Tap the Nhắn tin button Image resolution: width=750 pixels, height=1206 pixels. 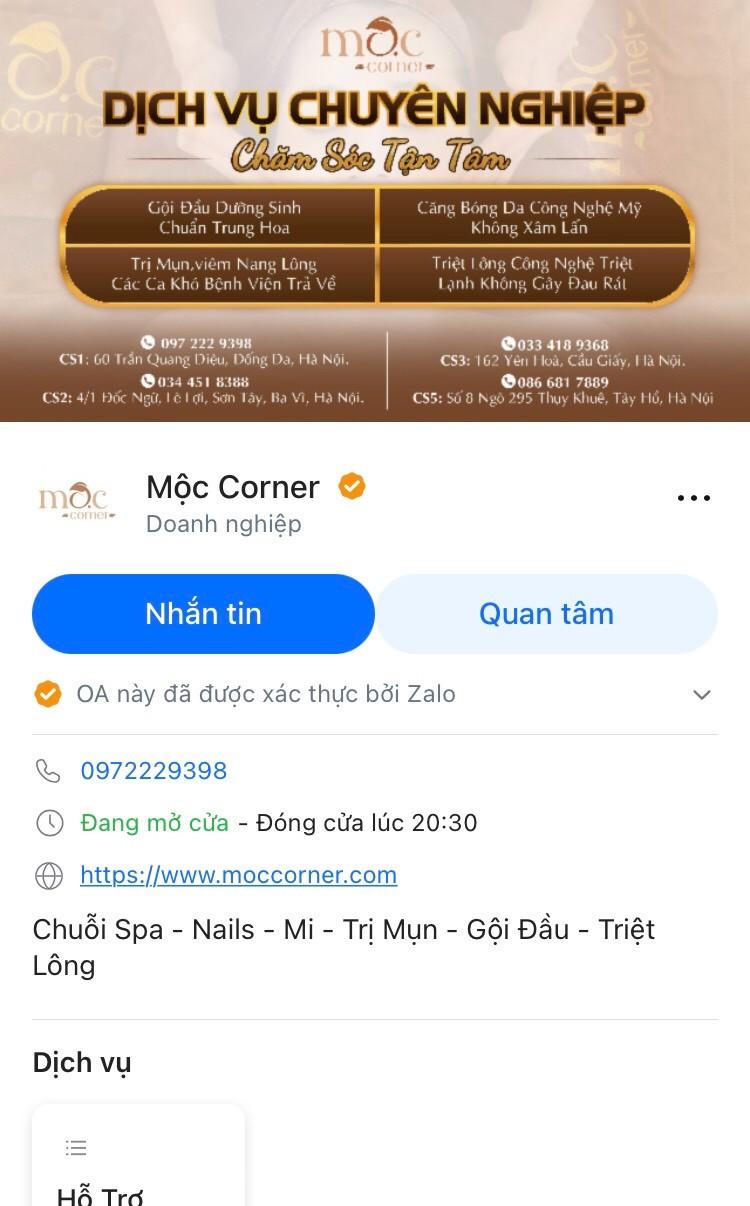[203, 614]
